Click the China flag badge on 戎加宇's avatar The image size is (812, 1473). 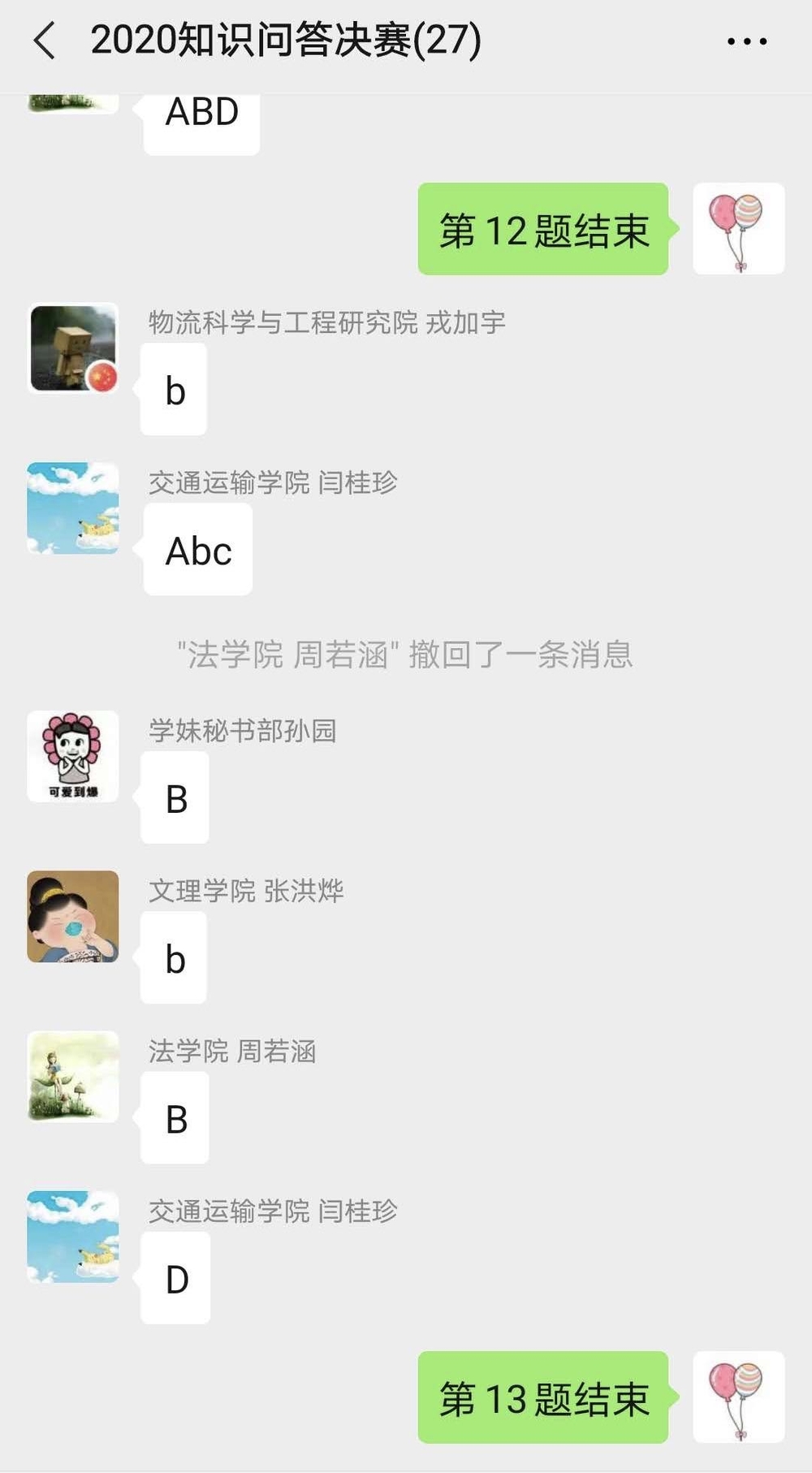[x=101, y=376]
